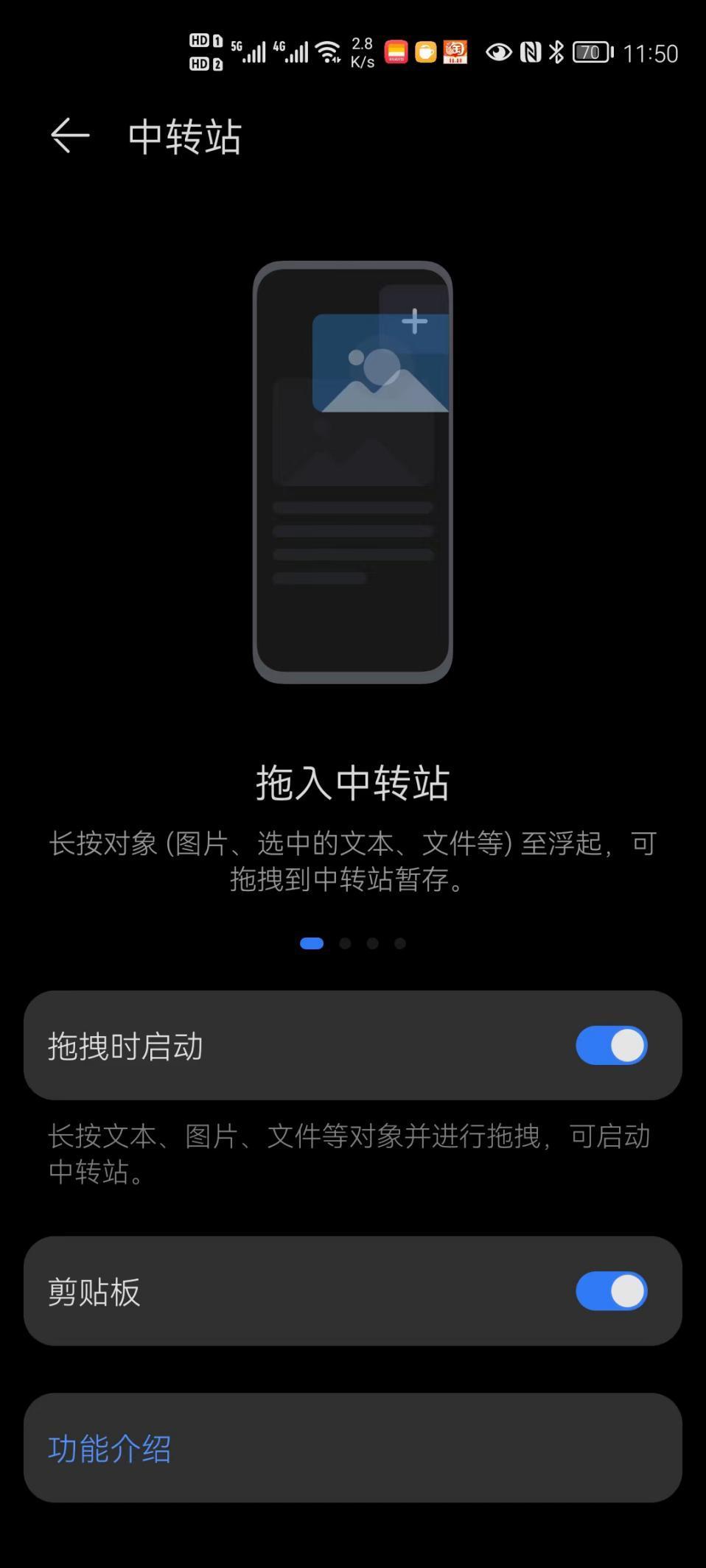The width and height of the screenshot is (706, 1568).
Task: Tap the Bluetooth icon in the status bar
Action: point(554,52)
